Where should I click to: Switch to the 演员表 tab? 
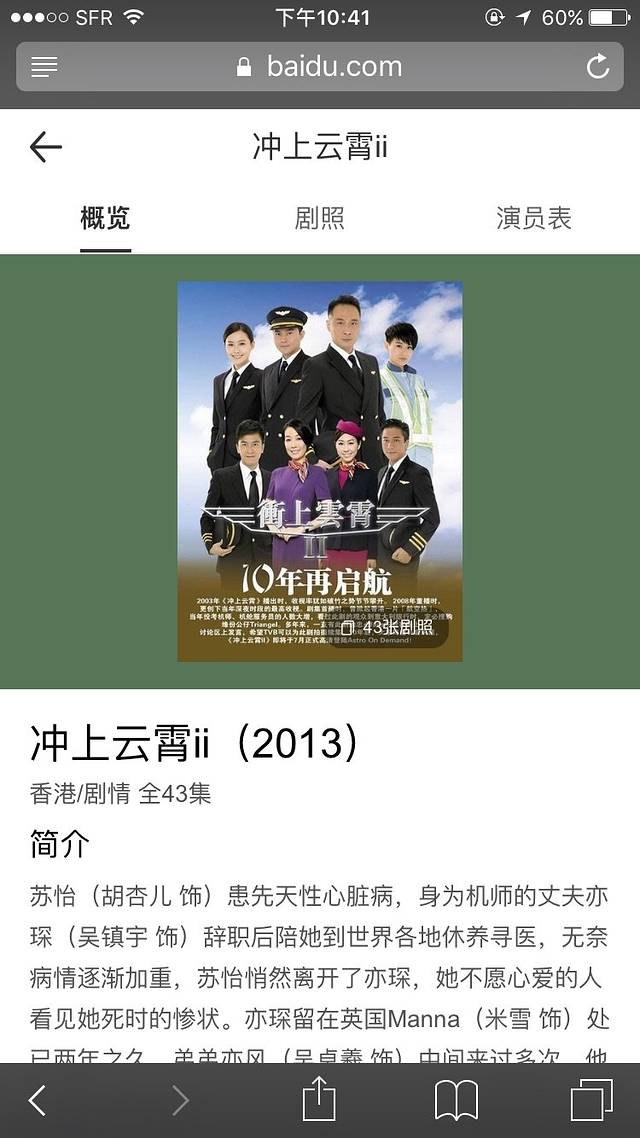tap(534, 218)
